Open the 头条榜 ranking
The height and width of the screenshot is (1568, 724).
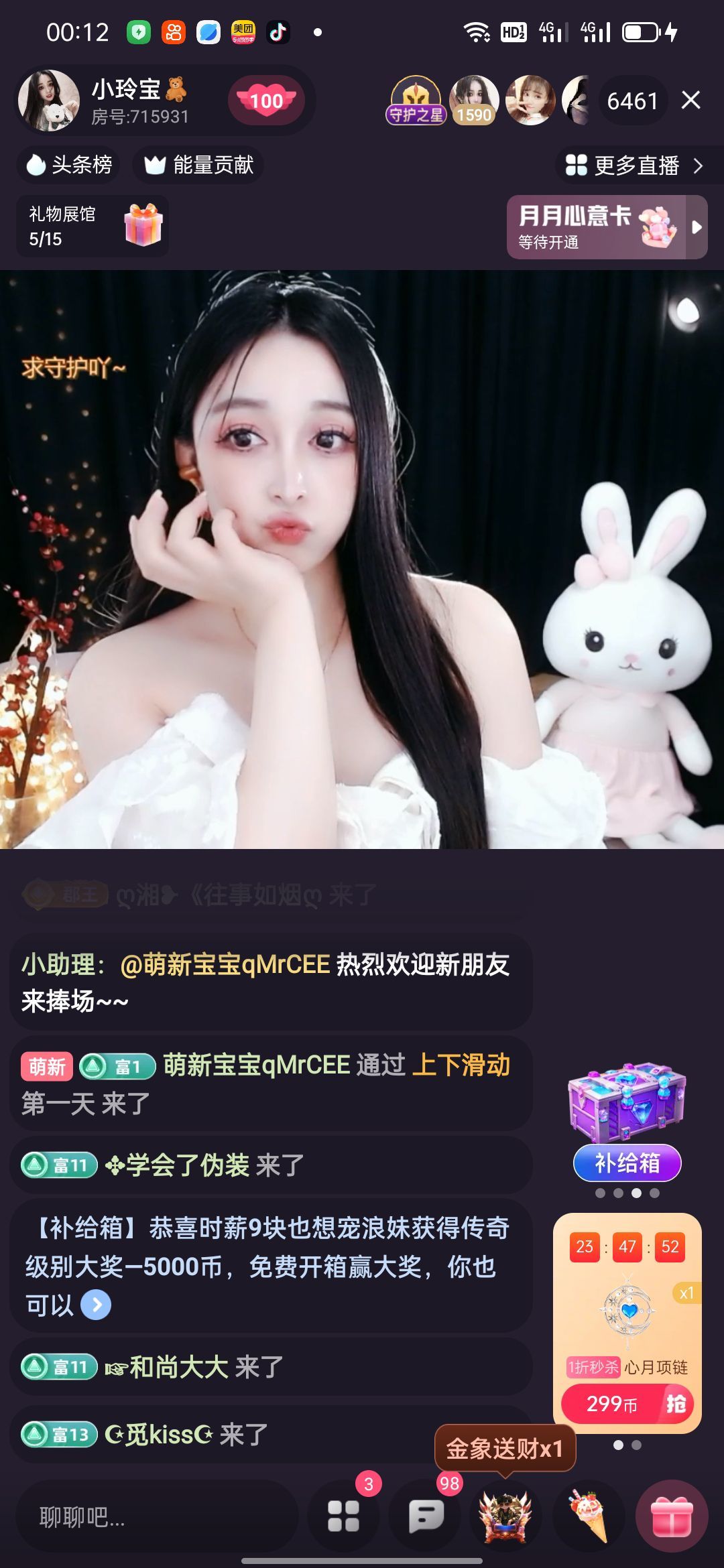pyautogui.click(x=68, y=165)
